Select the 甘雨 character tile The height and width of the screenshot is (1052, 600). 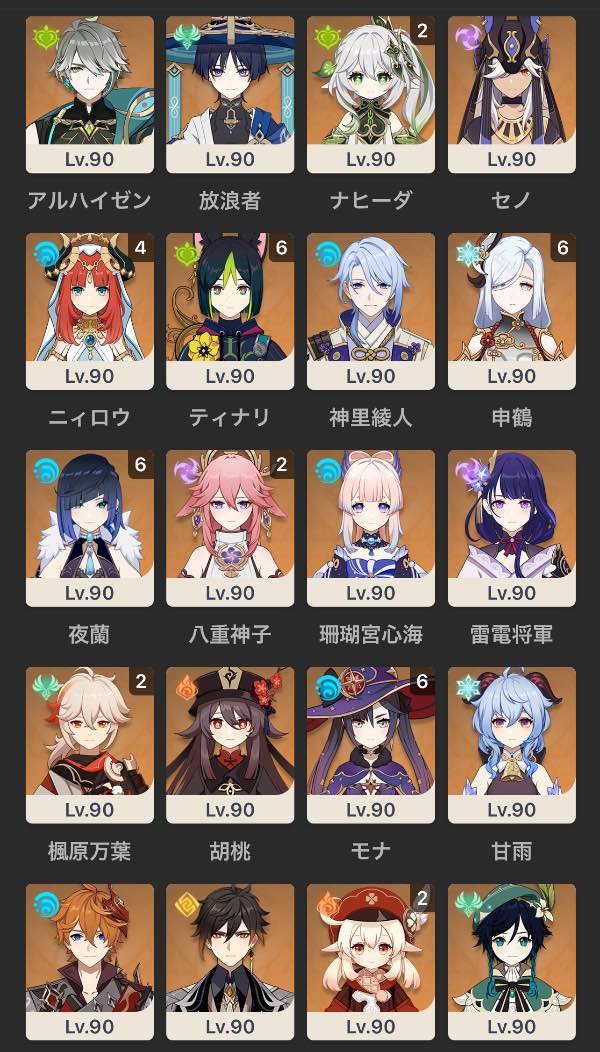click(511, 744)
